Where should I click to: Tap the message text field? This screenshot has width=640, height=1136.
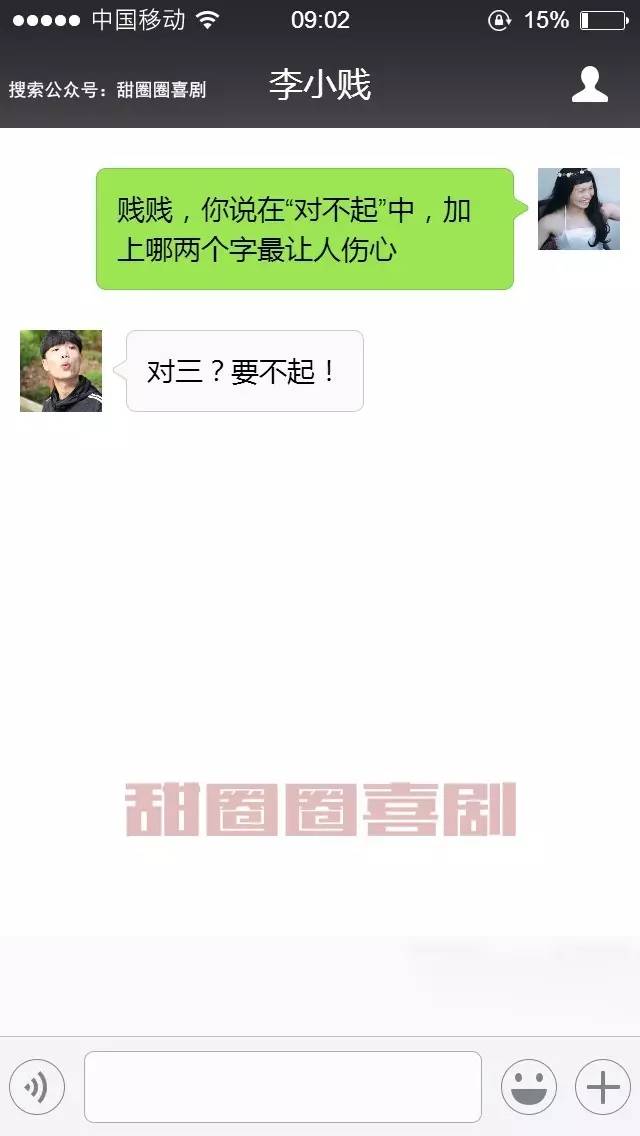[282, 1087]
